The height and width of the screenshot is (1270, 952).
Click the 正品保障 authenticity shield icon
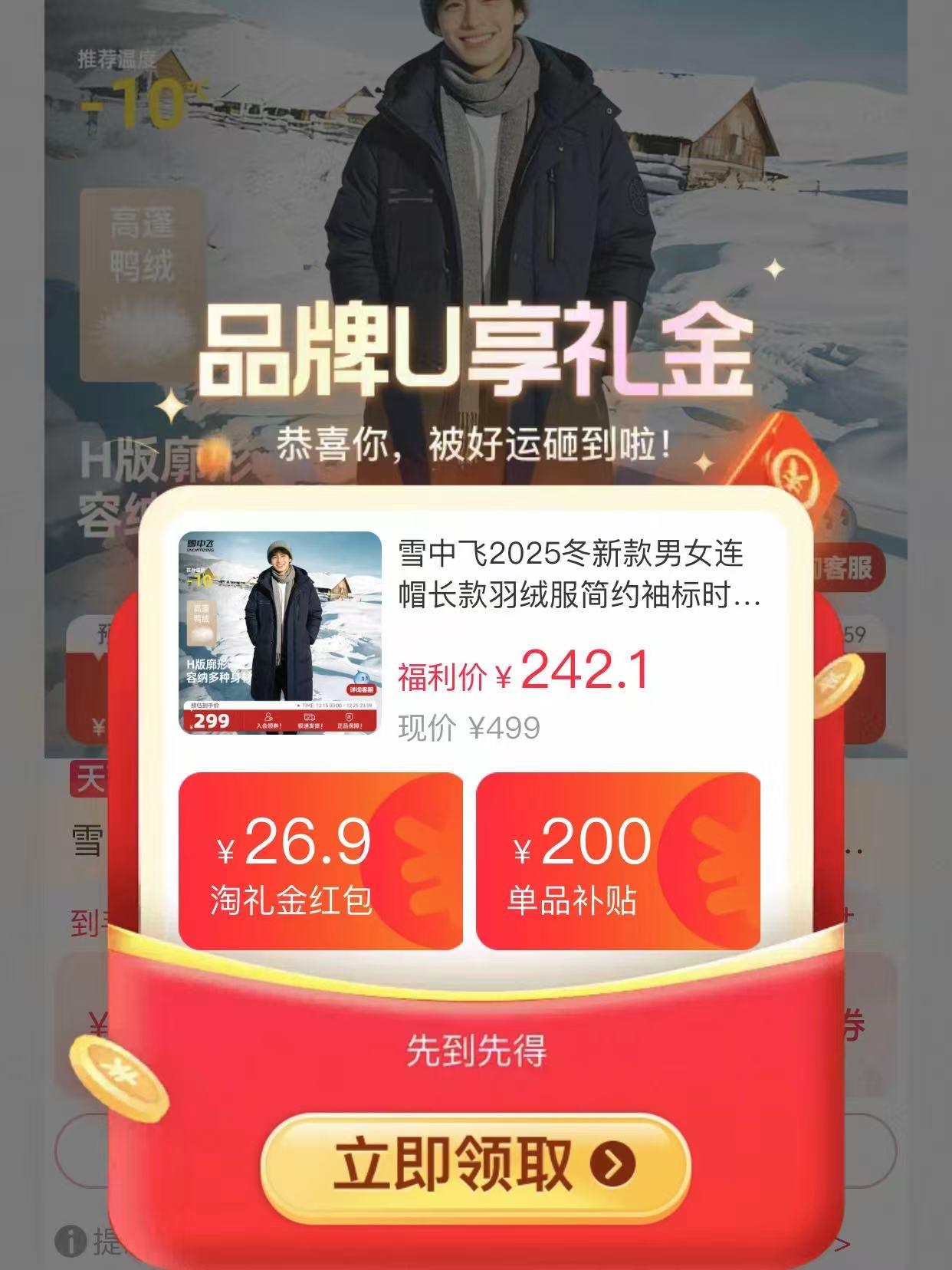coord(349,719)
